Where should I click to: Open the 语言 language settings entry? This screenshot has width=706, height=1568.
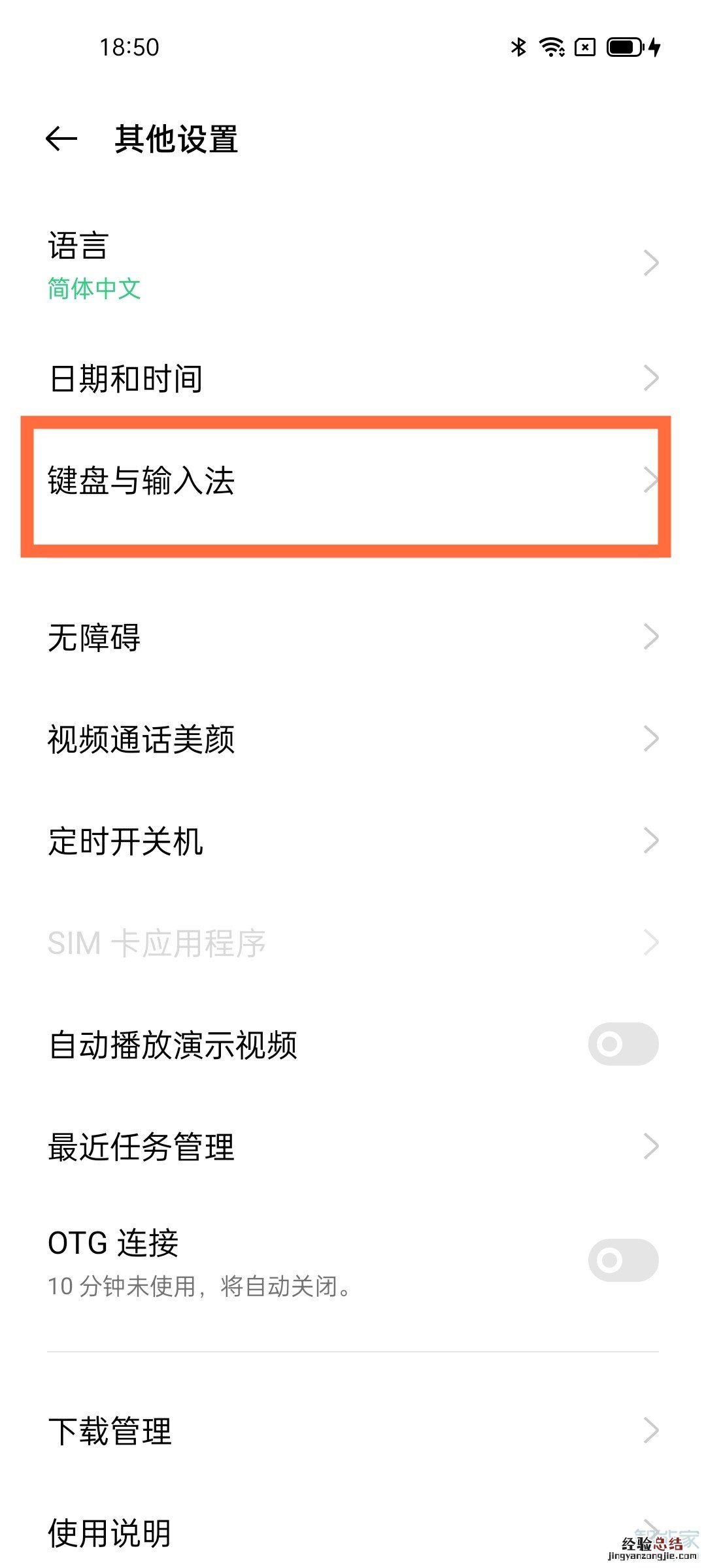(x=261, y=261)
